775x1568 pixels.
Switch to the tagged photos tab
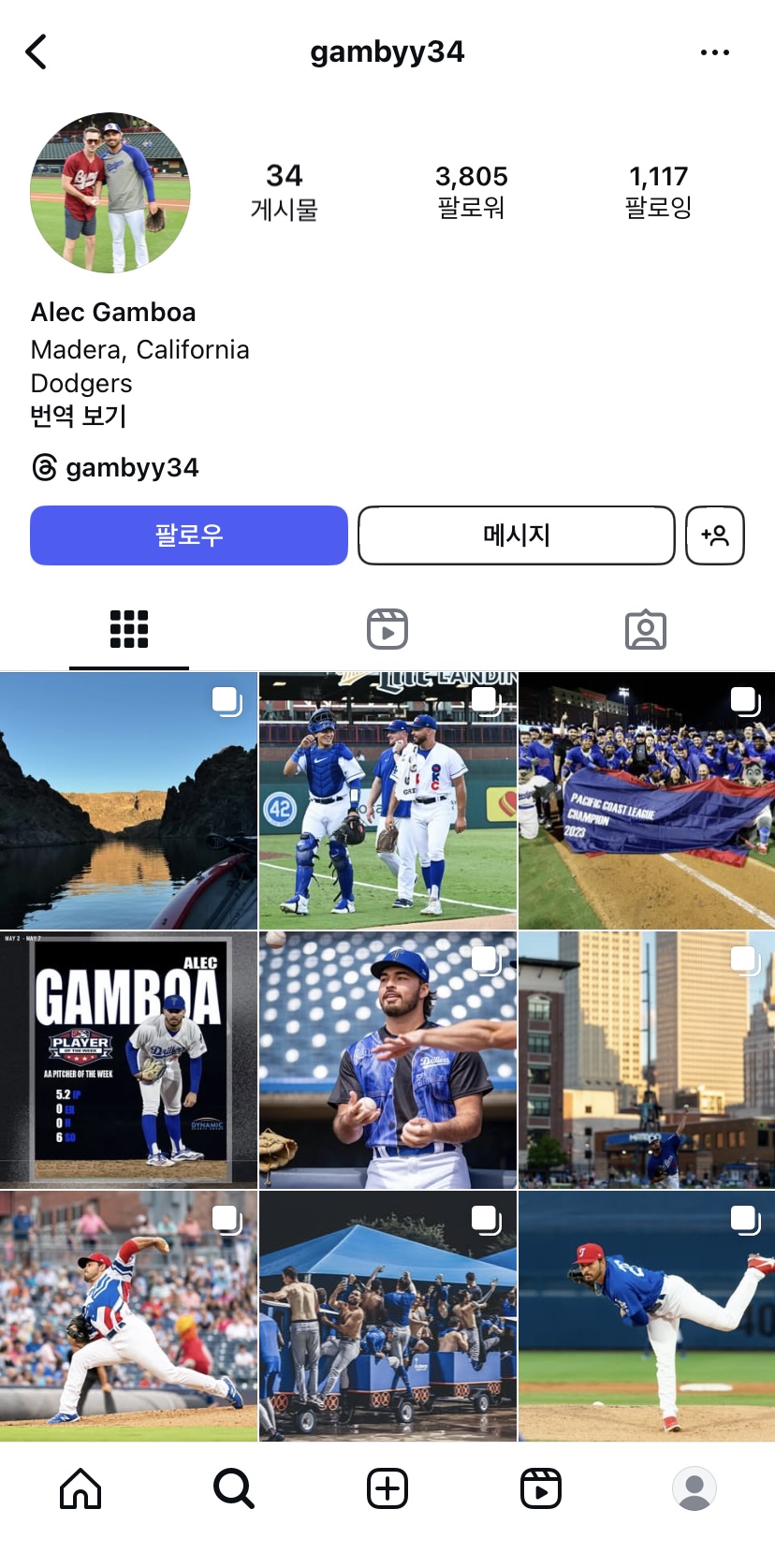(645, 629)
